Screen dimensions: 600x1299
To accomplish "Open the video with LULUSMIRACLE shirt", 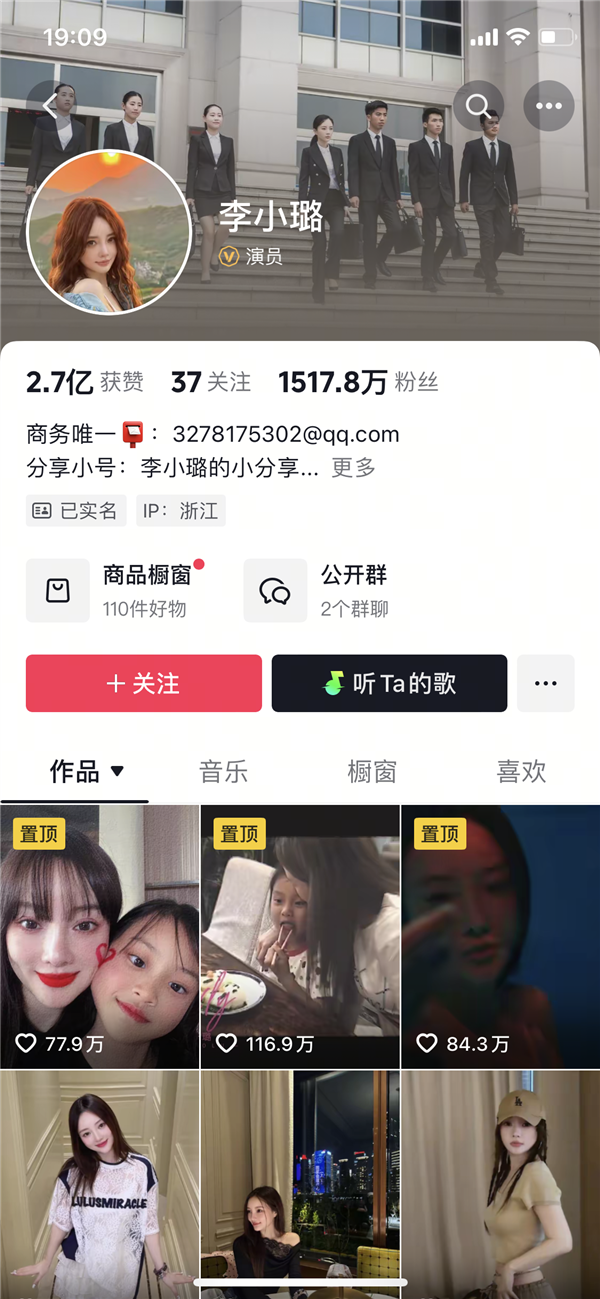I will 99,1180.
